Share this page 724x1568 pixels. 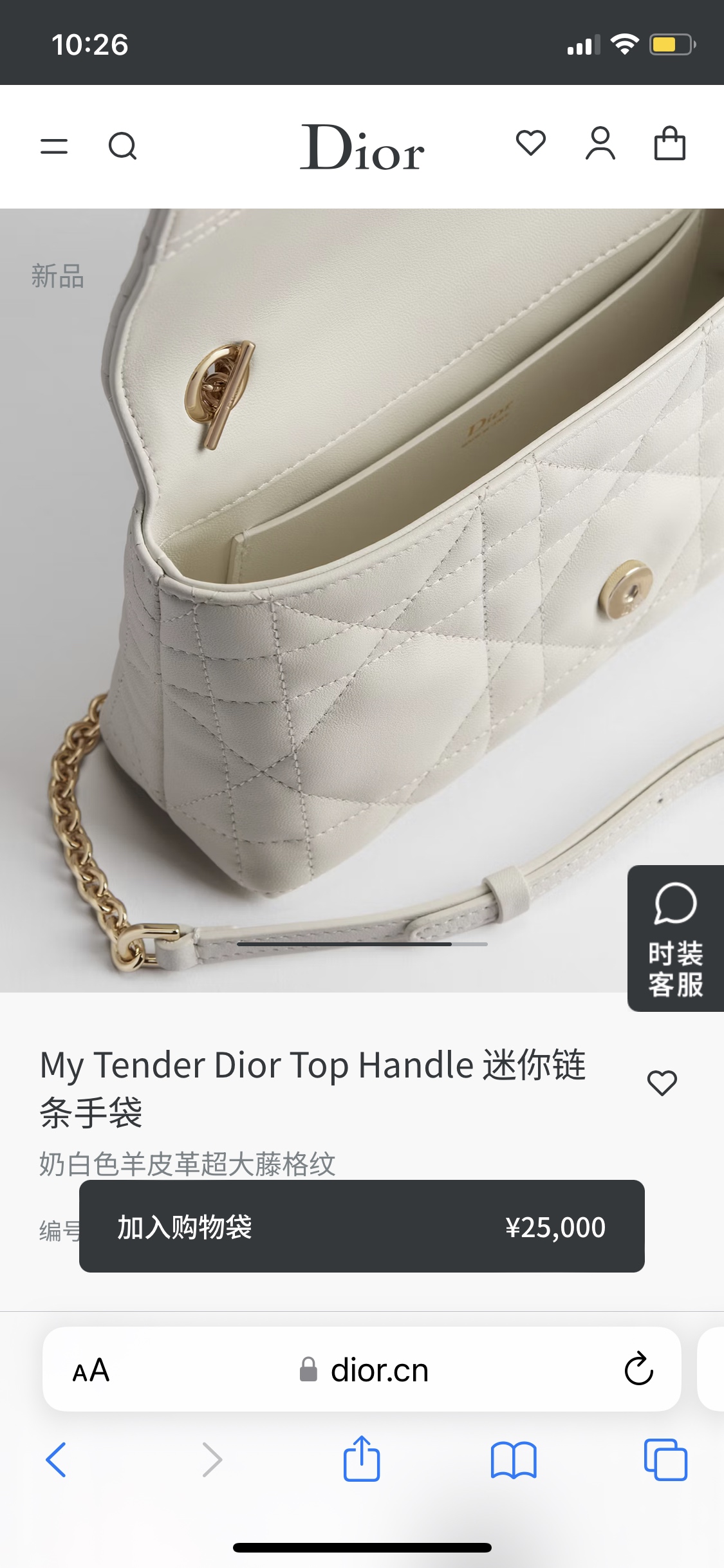click(x=362, y=1458)
